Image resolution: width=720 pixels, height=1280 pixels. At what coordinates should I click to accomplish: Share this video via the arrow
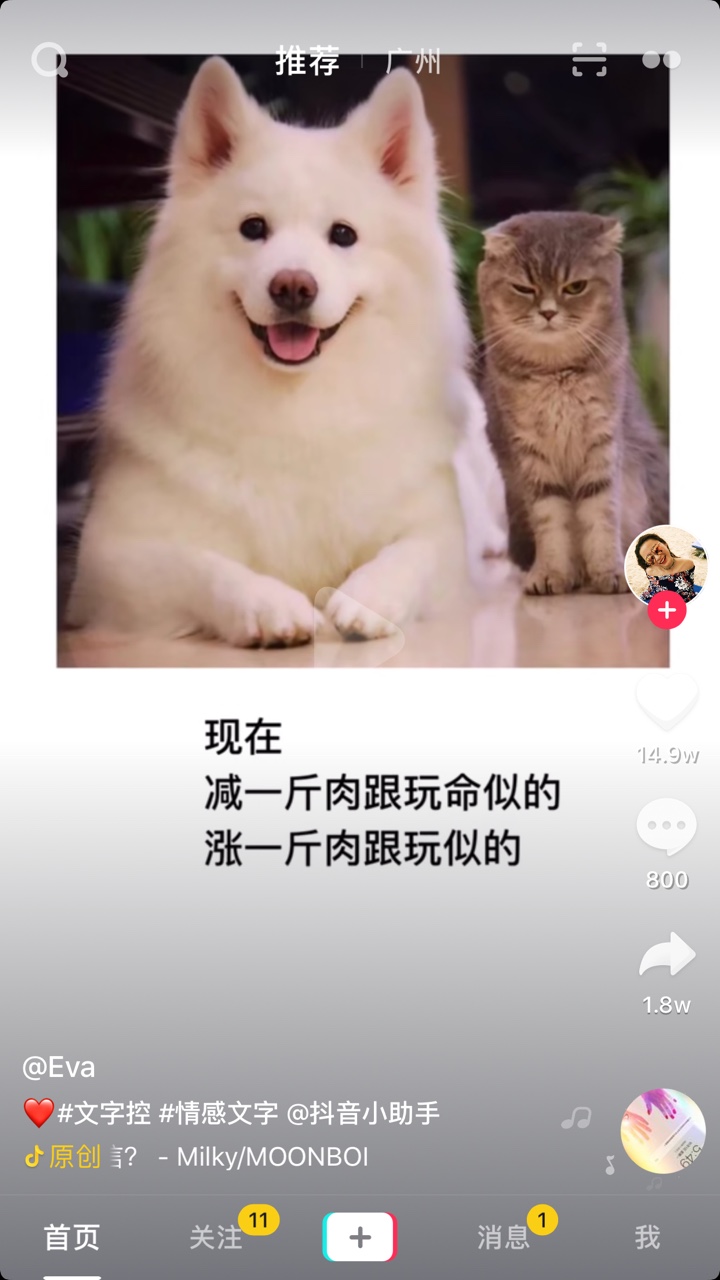coord(667,955)
